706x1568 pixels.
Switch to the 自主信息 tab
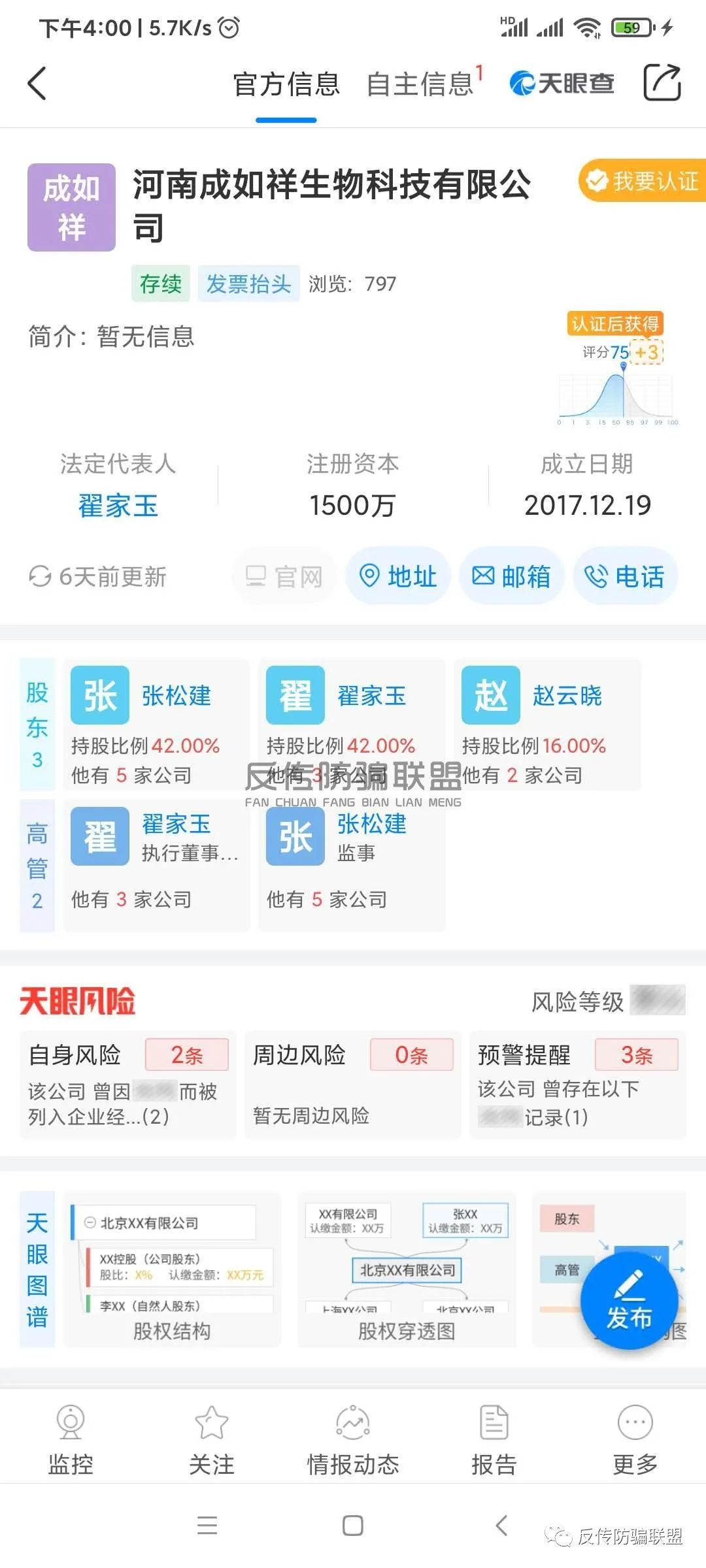click(420, 84)
